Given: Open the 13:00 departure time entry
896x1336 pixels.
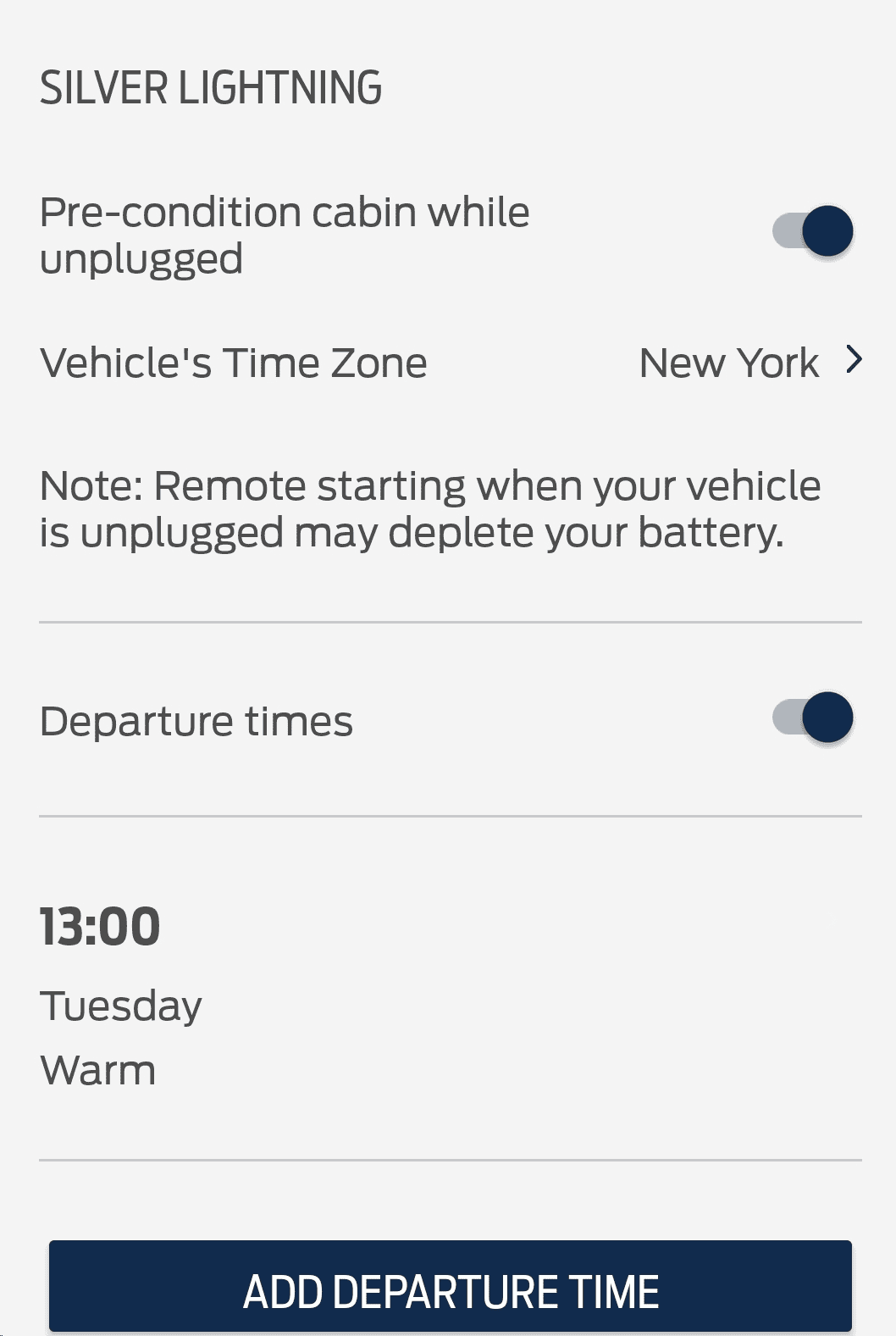Looking at the screenshot, I should (101, 928).
